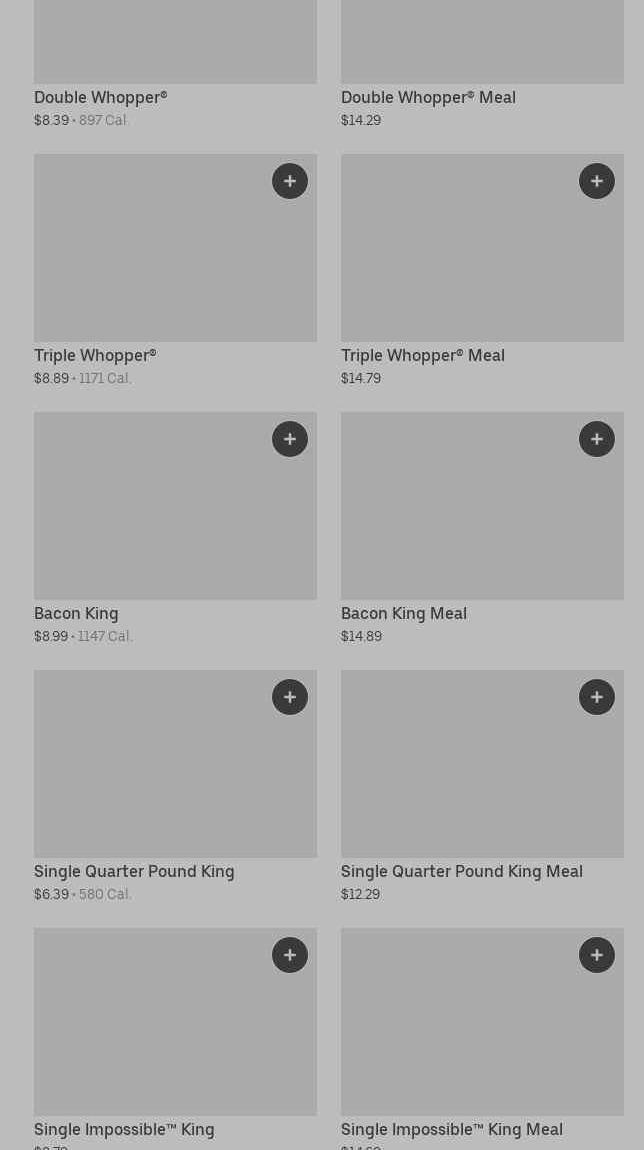Add Single Quarter Pound King to cart

(x=290, y=697)
